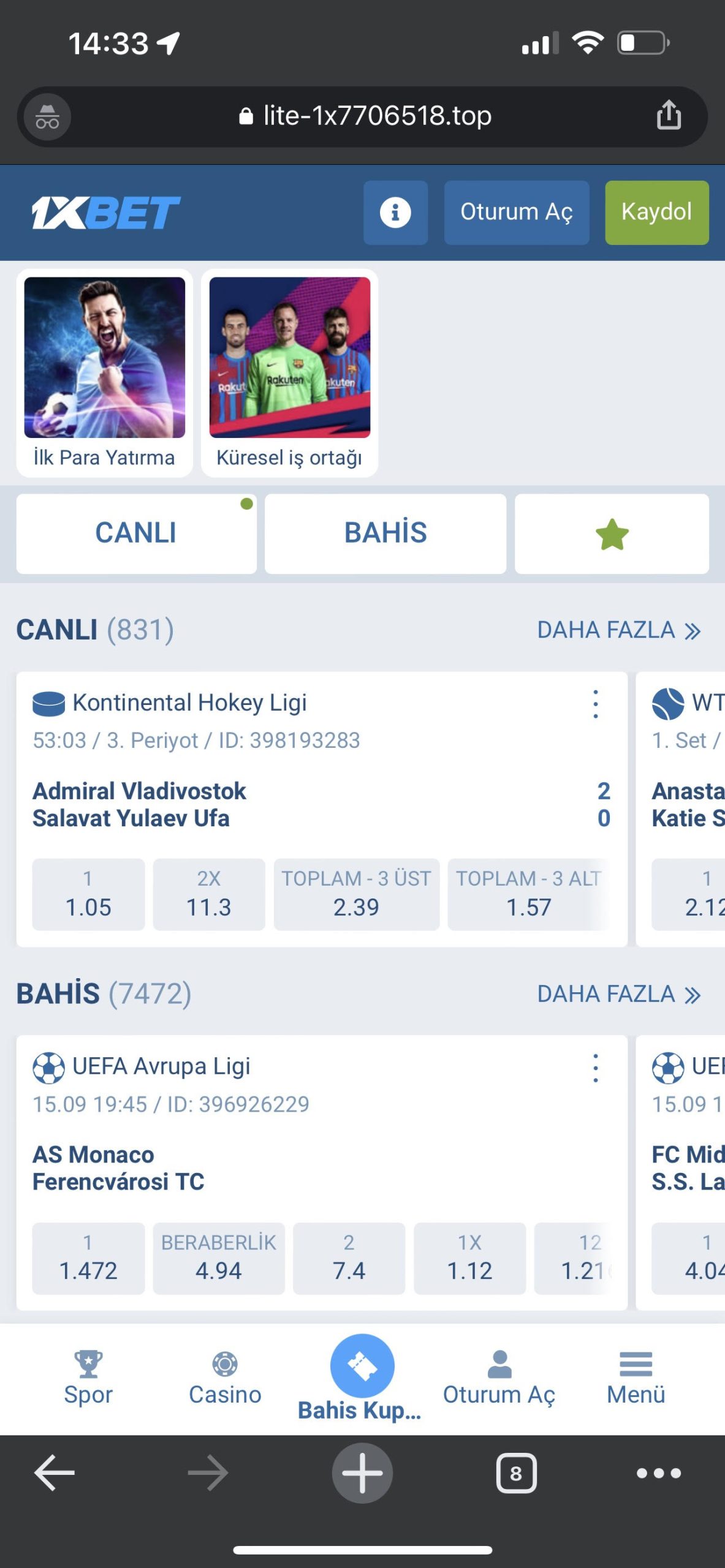Share the page from the address bar

tap(669, 115)
